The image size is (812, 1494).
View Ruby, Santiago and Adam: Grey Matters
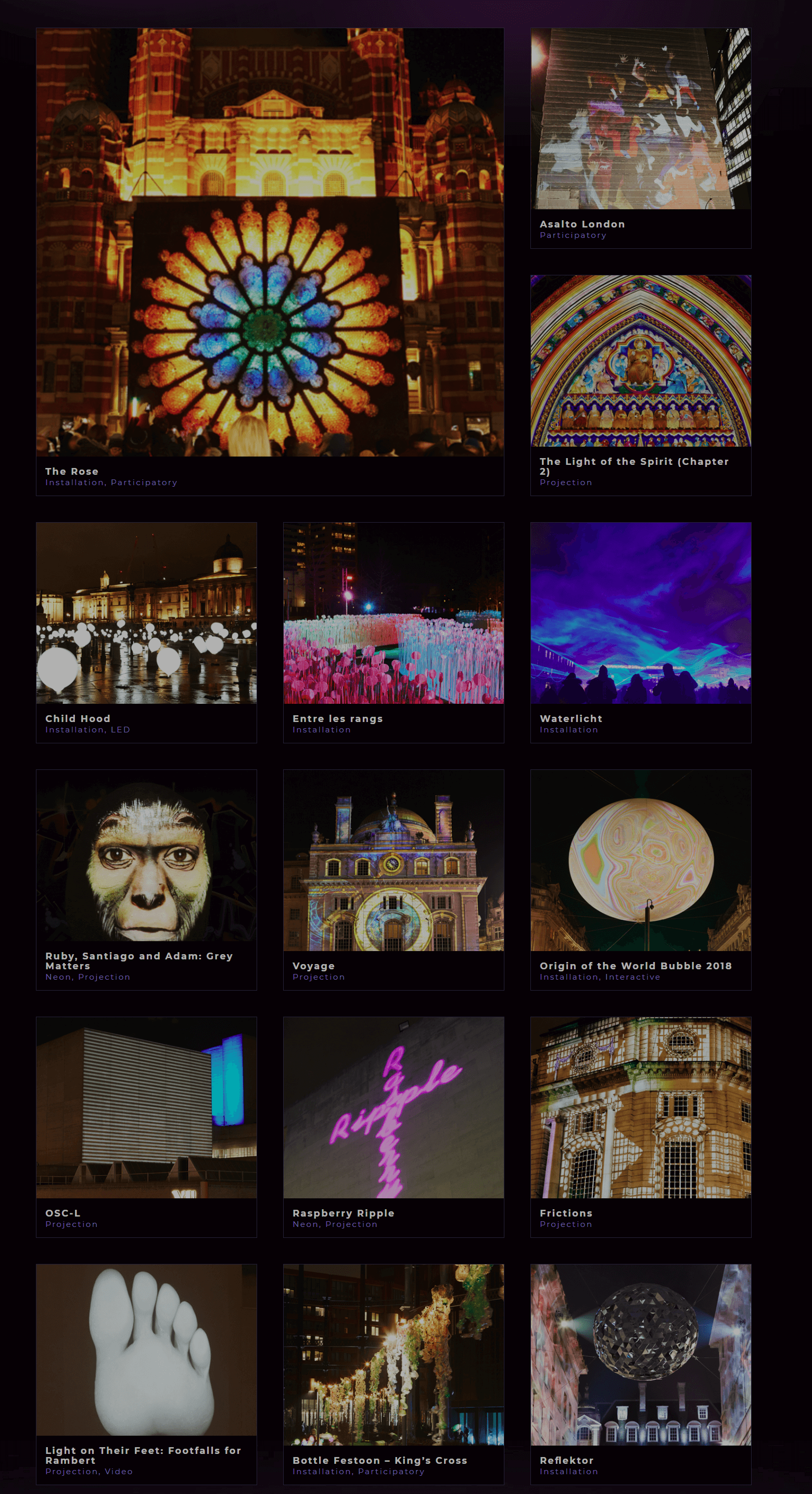146,879
